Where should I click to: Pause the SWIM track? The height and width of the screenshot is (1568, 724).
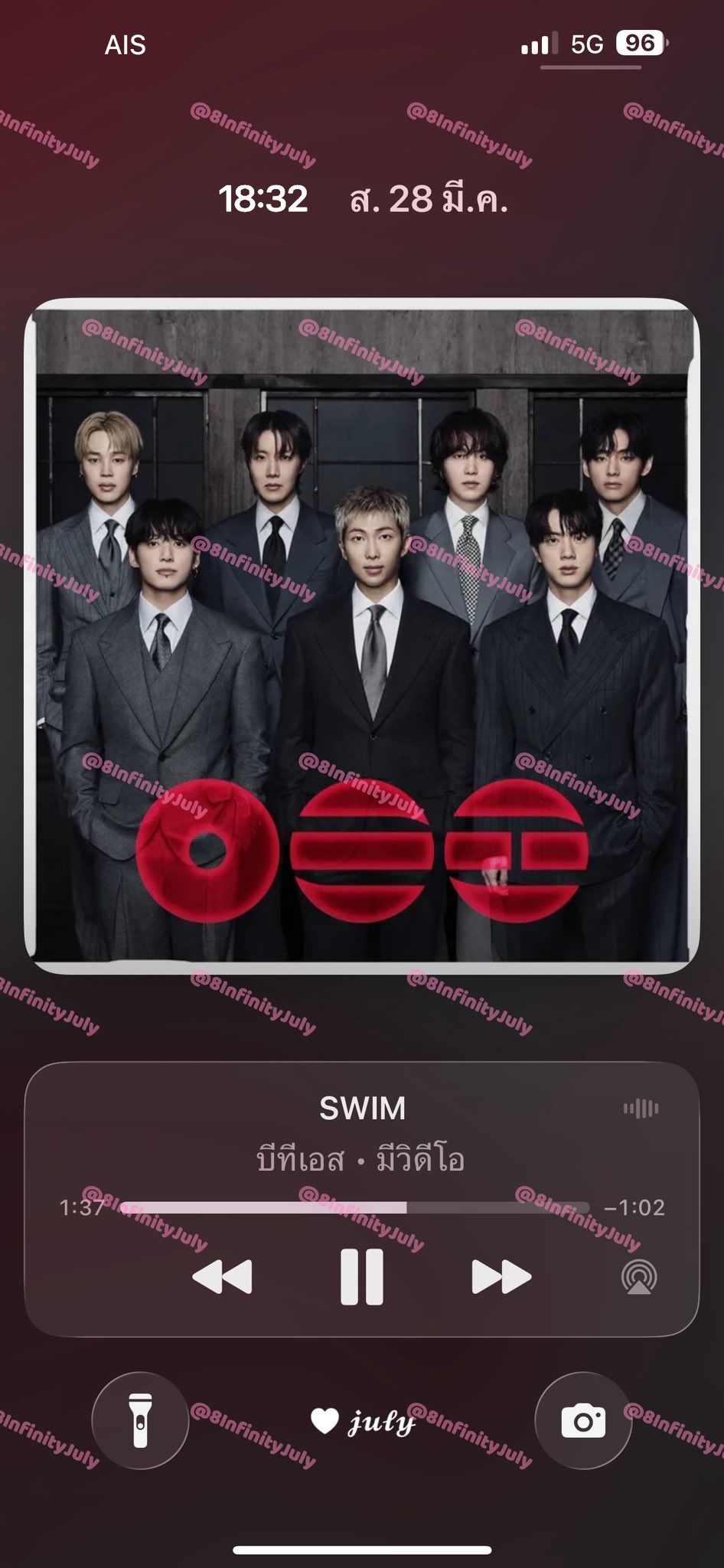coord(361,1276)
